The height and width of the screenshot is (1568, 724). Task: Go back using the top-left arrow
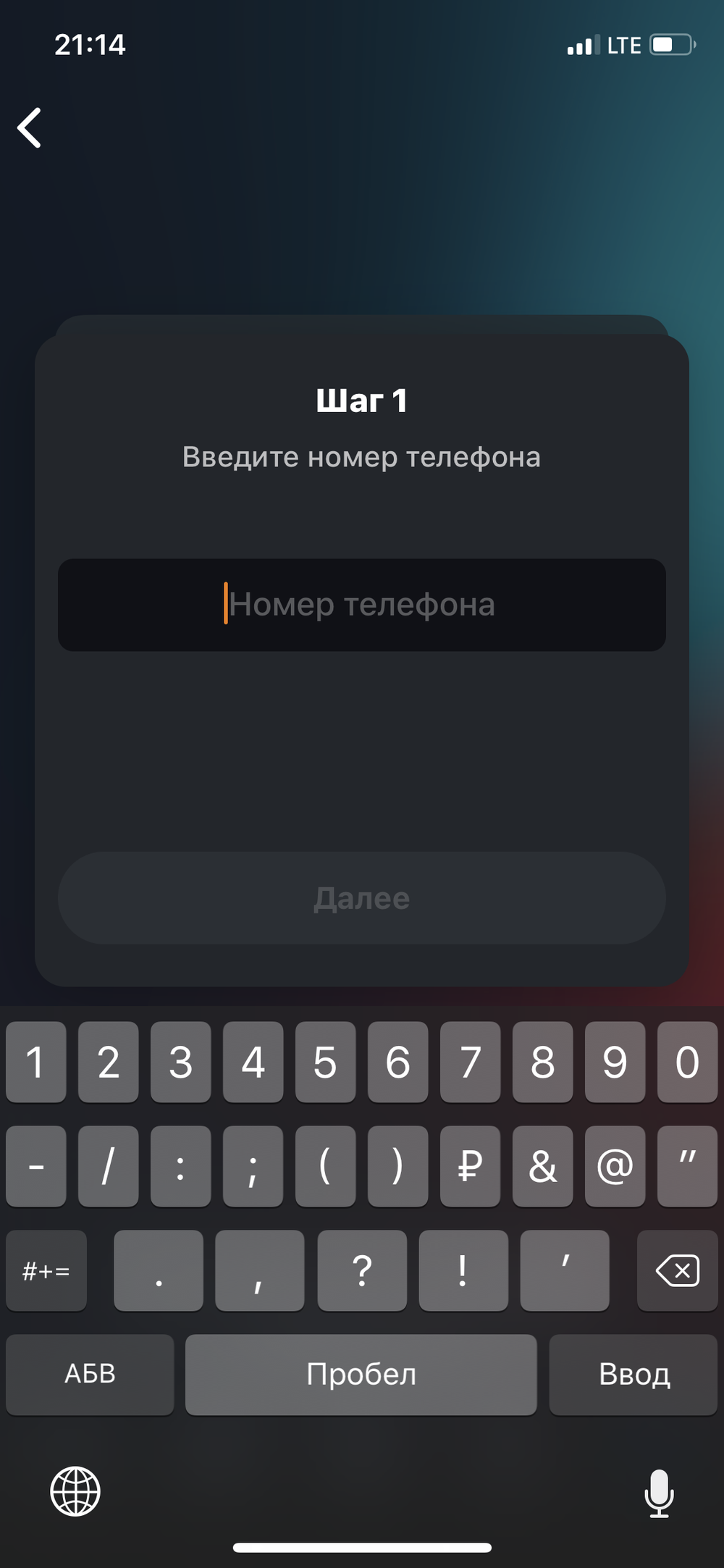[x=30, y=128]
